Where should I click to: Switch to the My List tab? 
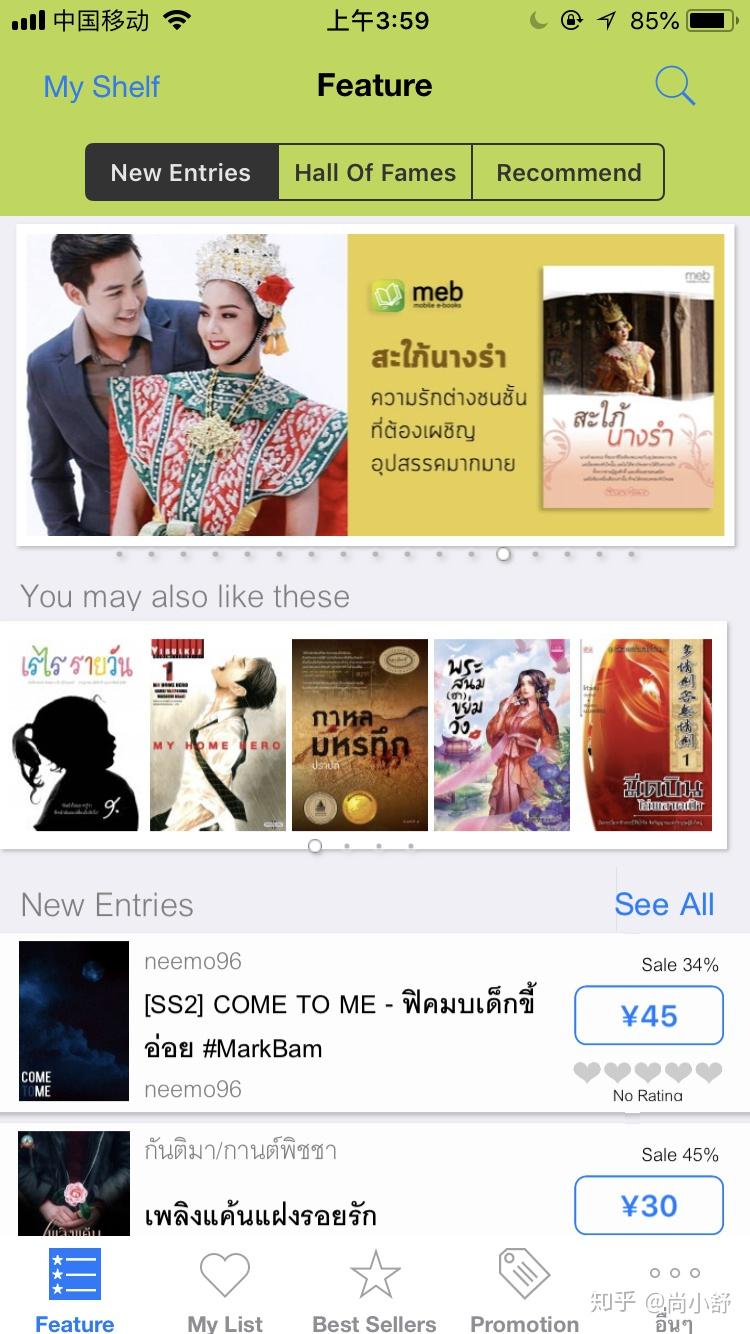point(225,1290)
